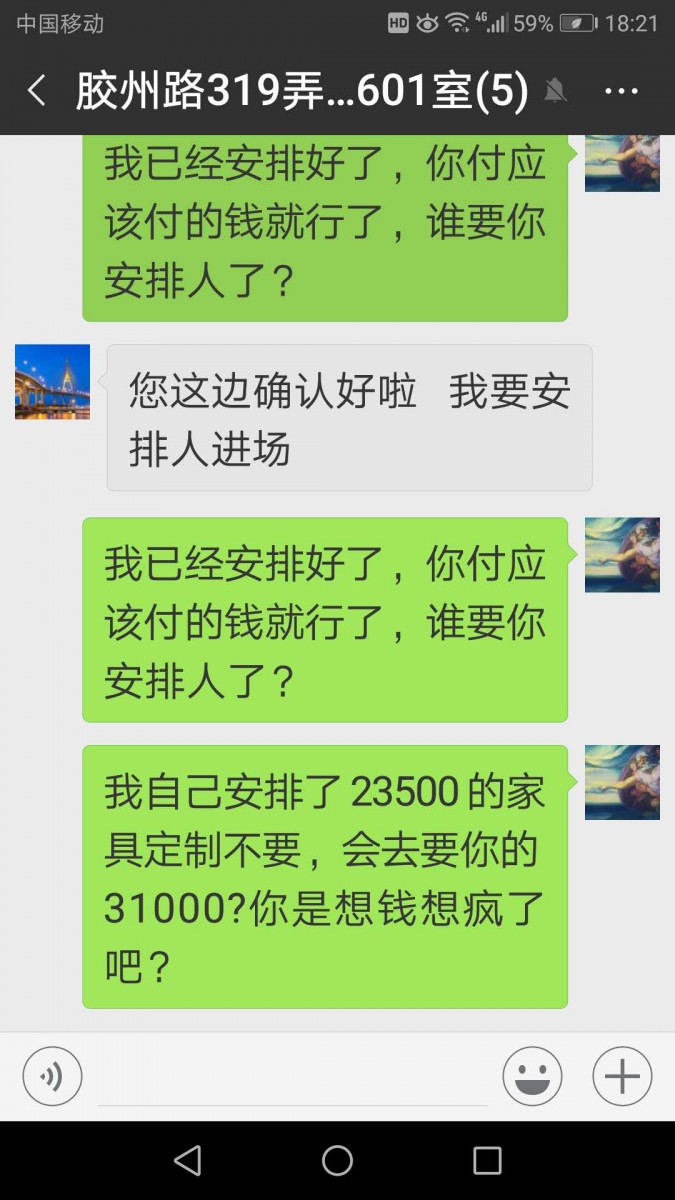Open the recent apps switcher

[x=487, y=1160]
